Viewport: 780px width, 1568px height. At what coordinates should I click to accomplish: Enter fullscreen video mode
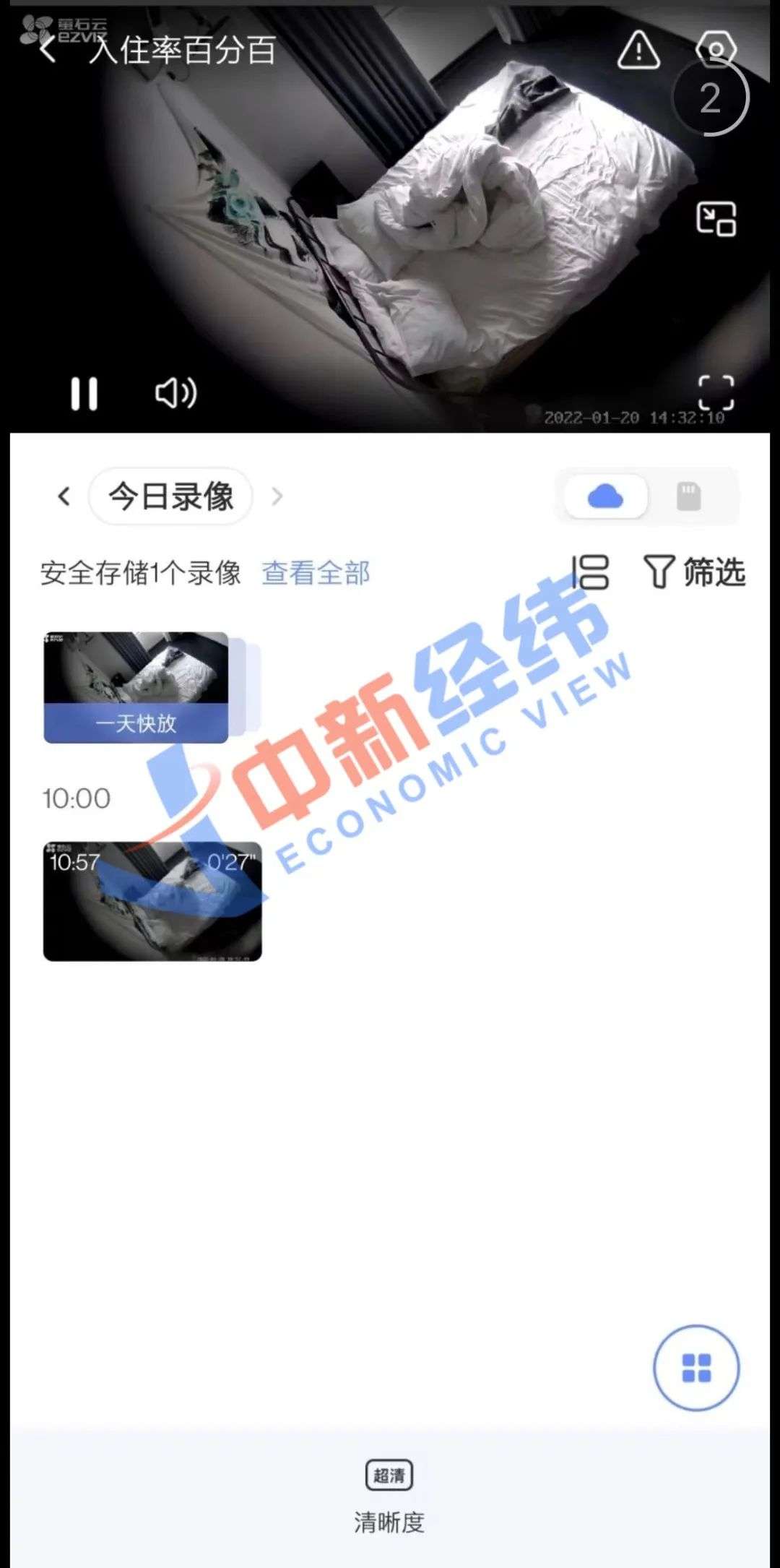click(x=716, y=393)
